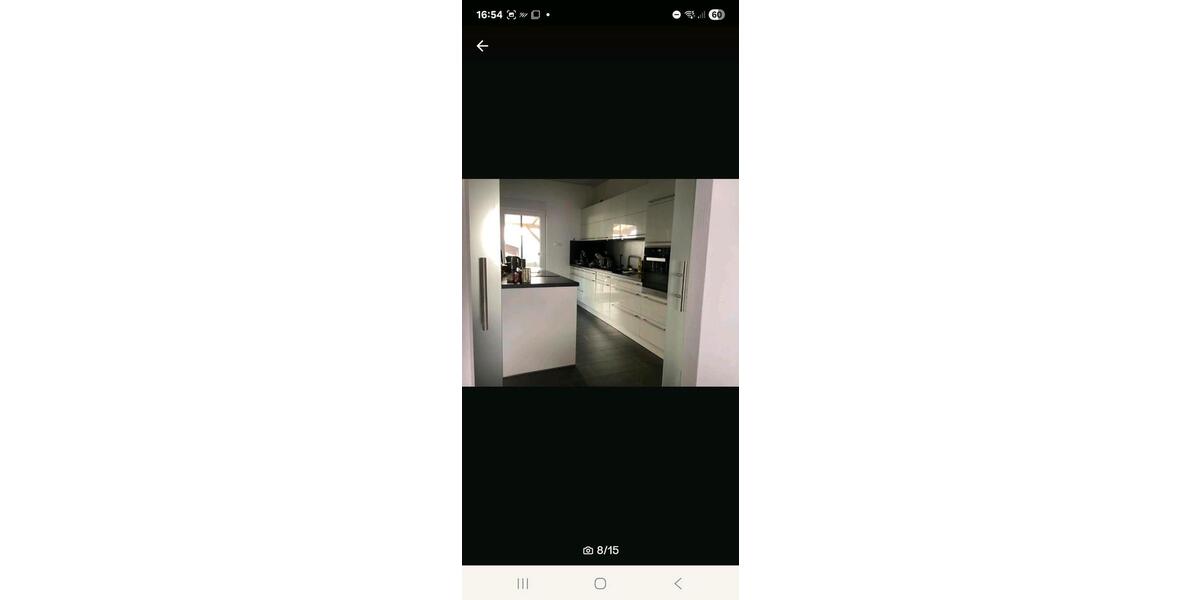
Task: Open the recent apps overview
Action: click(522, 583)
